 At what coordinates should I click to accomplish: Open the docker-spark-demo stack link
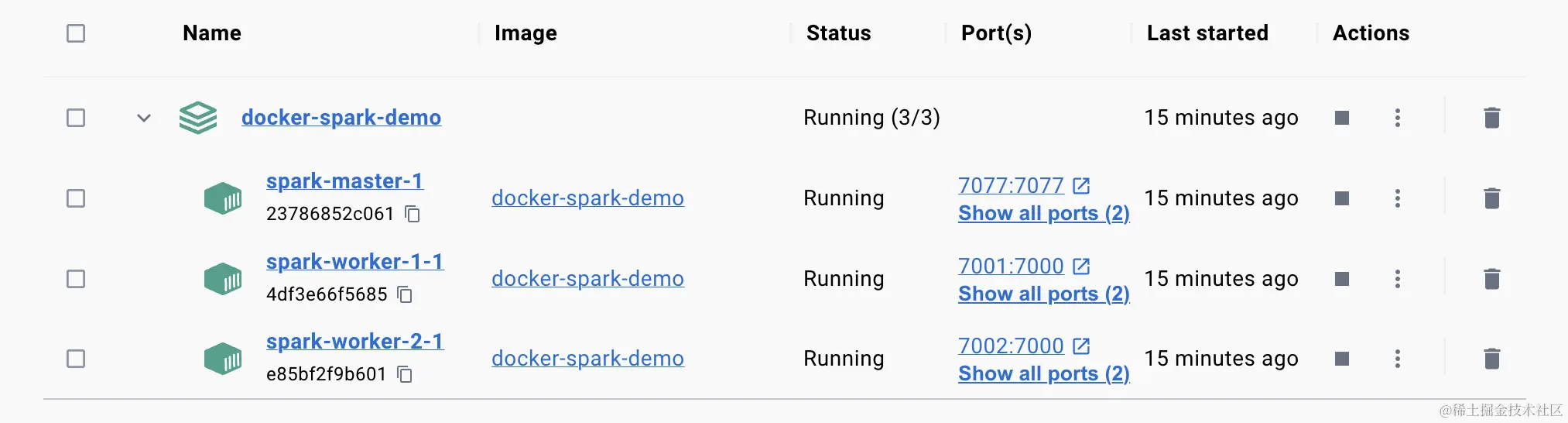[x=341, y=118]
